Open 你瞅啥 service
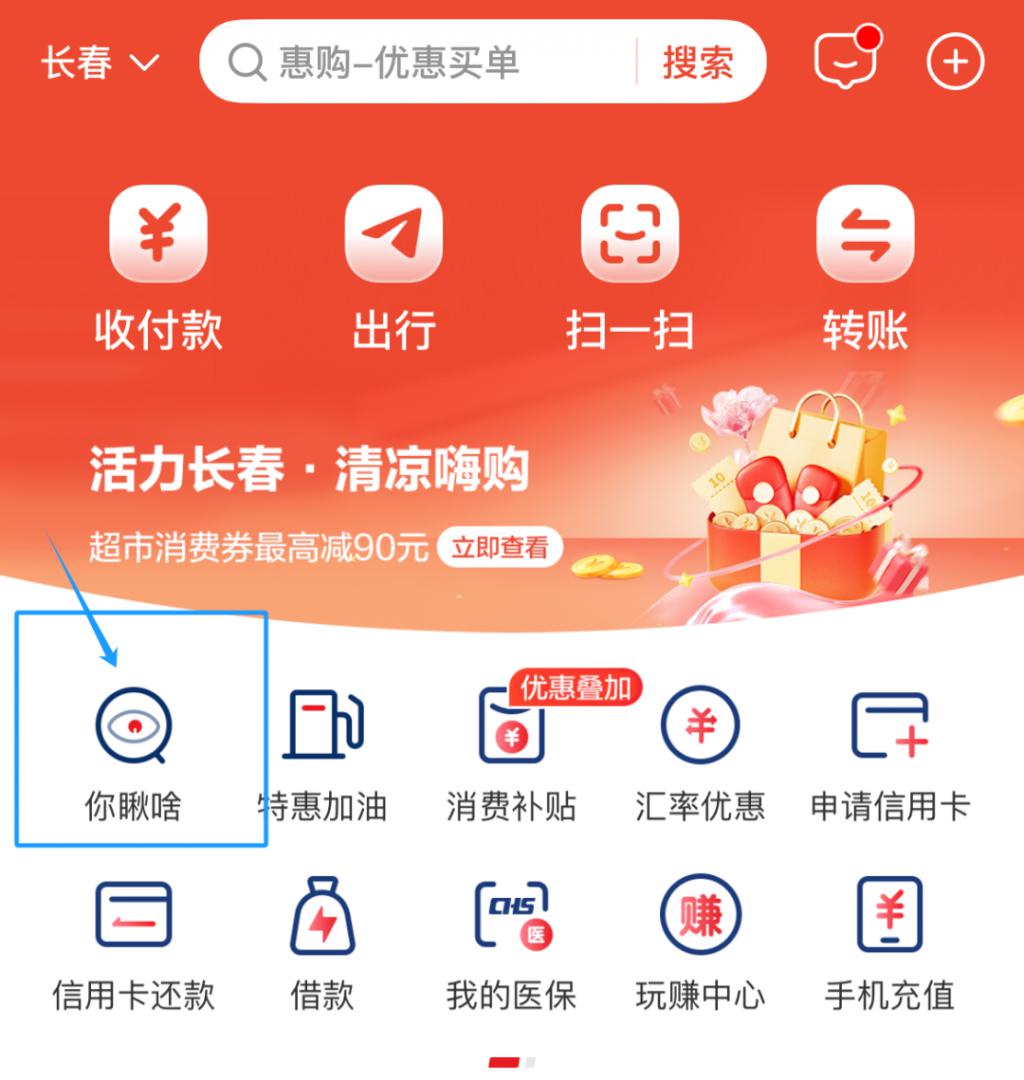This screenshot has height=1080, width=1024. coord(133,750)
